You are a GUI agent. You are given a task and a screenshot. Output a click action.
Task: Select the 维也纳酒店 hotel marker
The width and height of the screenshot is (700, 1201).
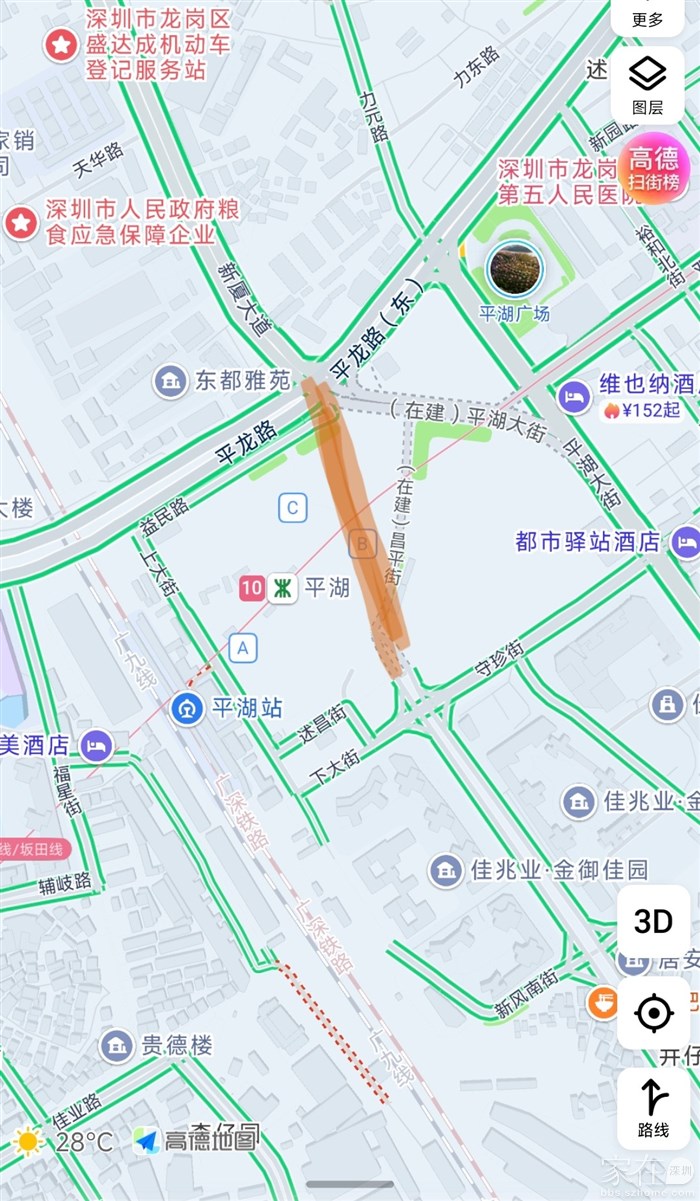pyautogui.click(x=574, y=396)
